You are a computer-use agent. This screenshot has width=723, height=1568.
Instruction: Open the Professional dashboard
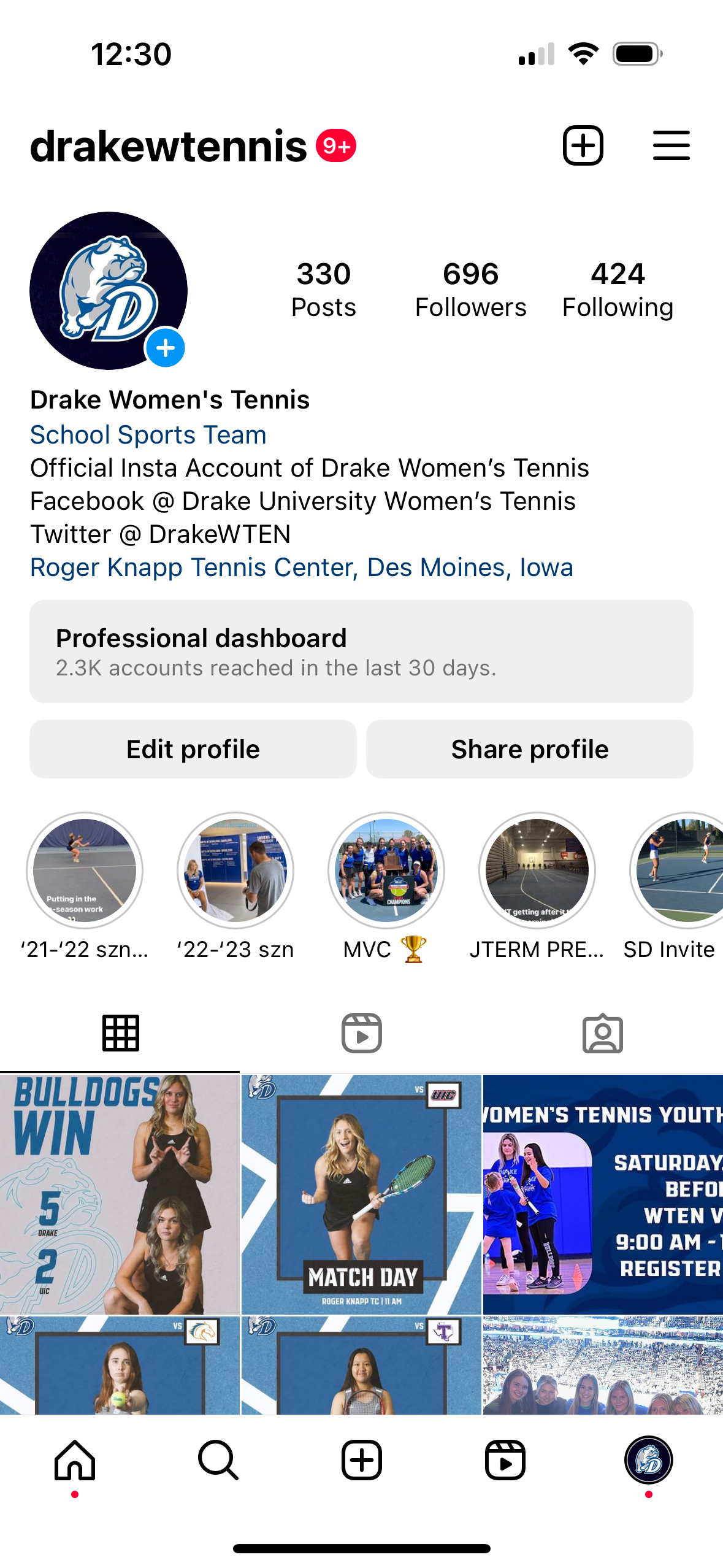point(361,651)
